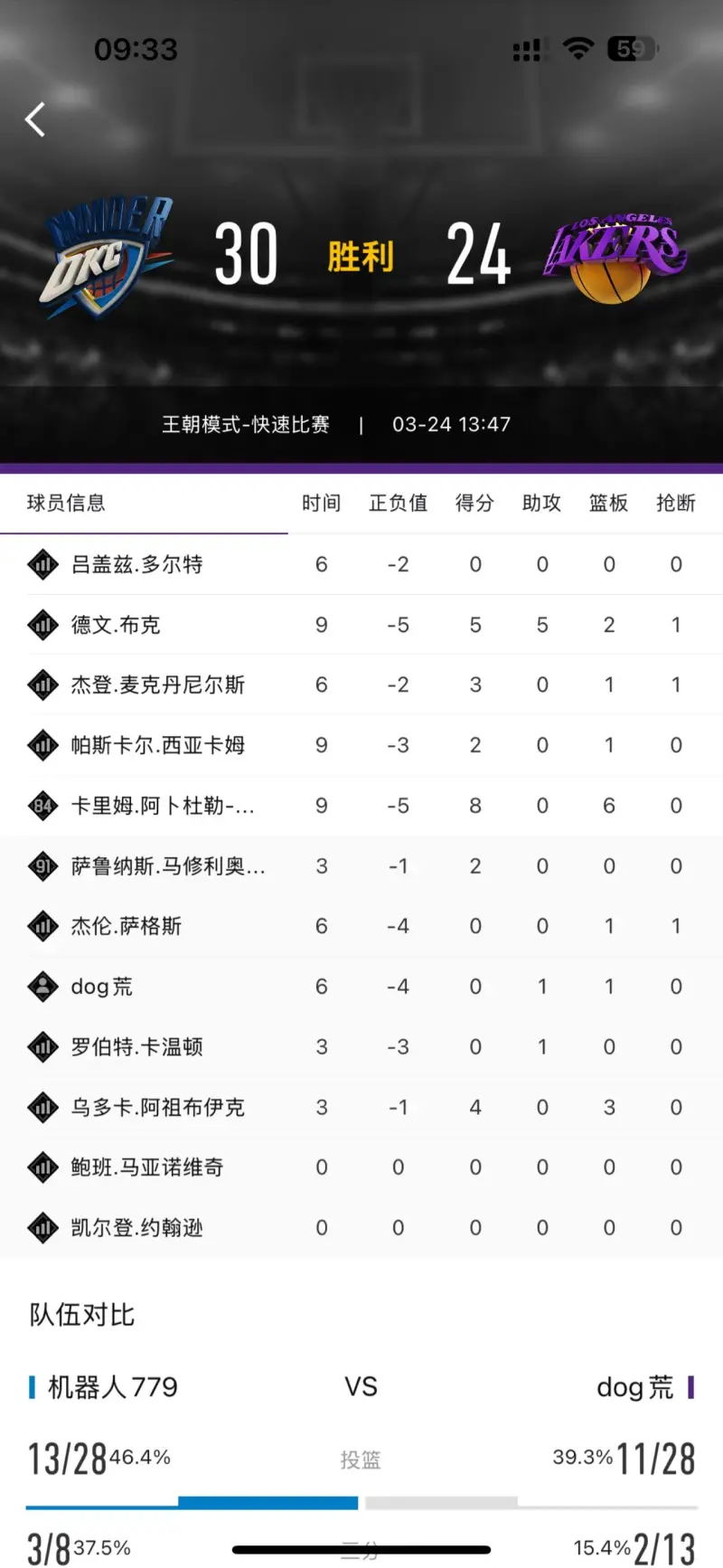Open player row 杰伦.萨格斯
Screen dimensions: 723x1568
[x=361, y=926]
